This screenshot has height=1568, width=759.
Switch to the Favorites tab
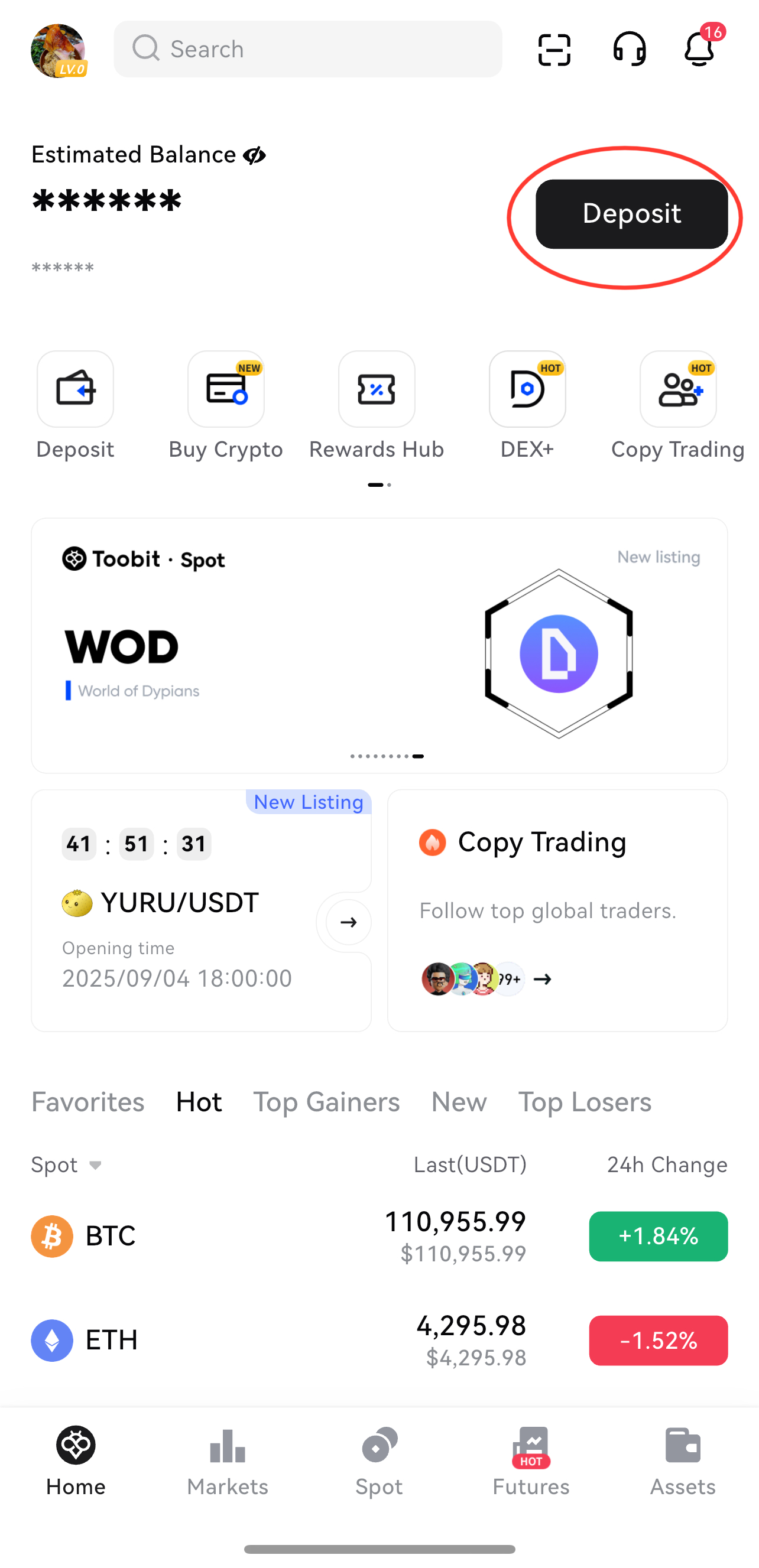point(87,1102)
